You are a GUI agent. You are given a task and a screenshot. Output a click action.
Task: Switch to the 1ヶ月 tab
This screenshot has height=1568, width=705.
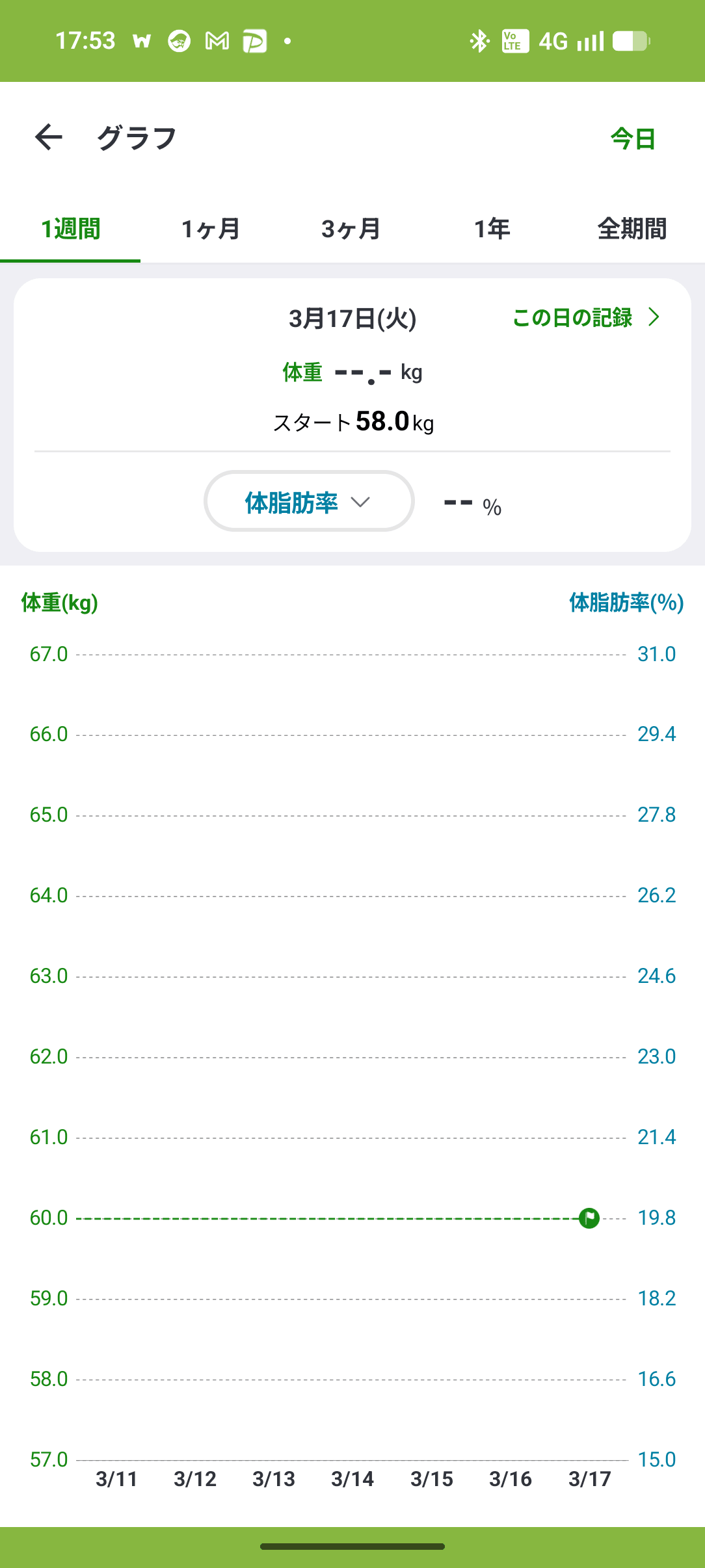pos(211,229)
